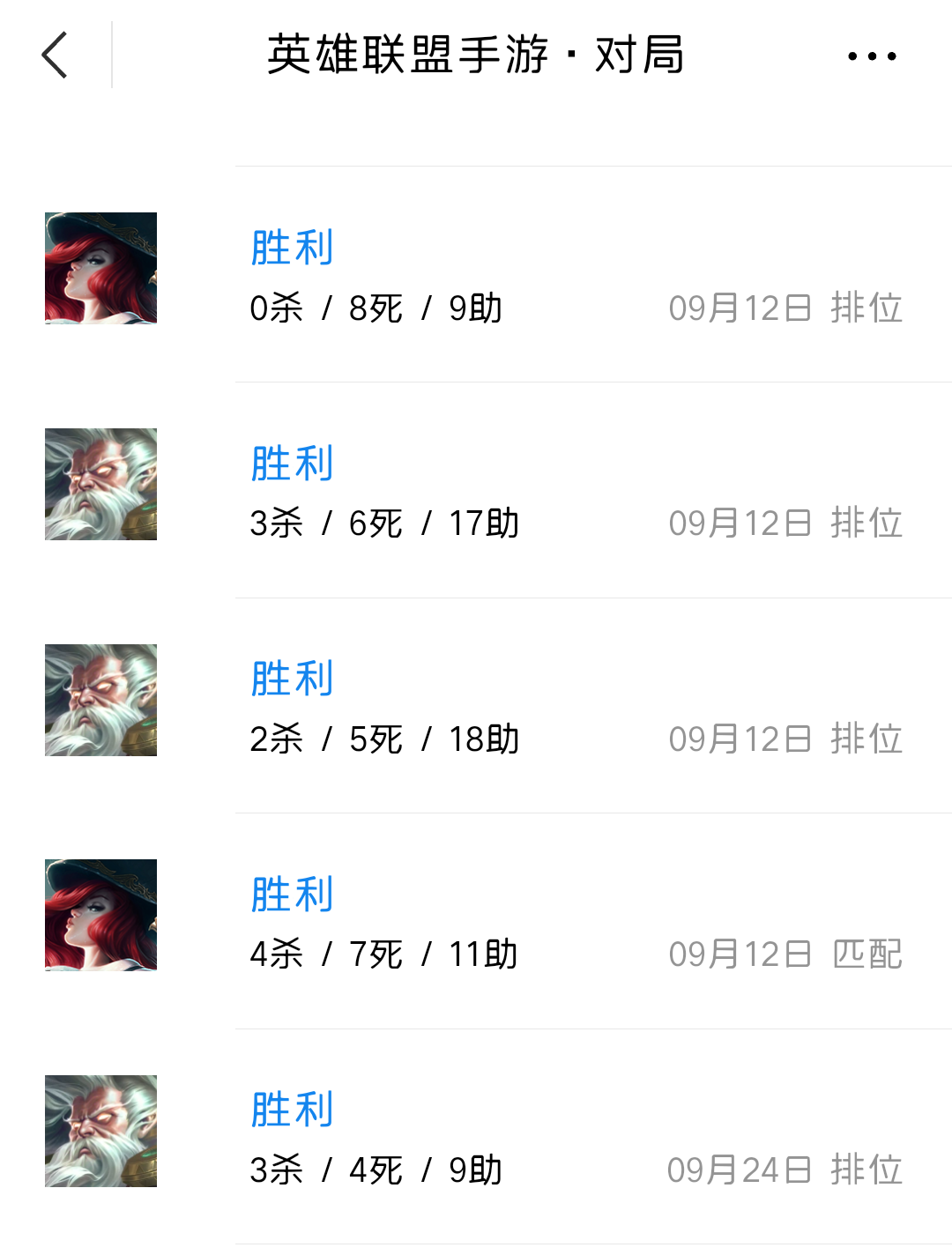
Task: Open the three-dot overflow menu
Action: [x=872, y=56]
